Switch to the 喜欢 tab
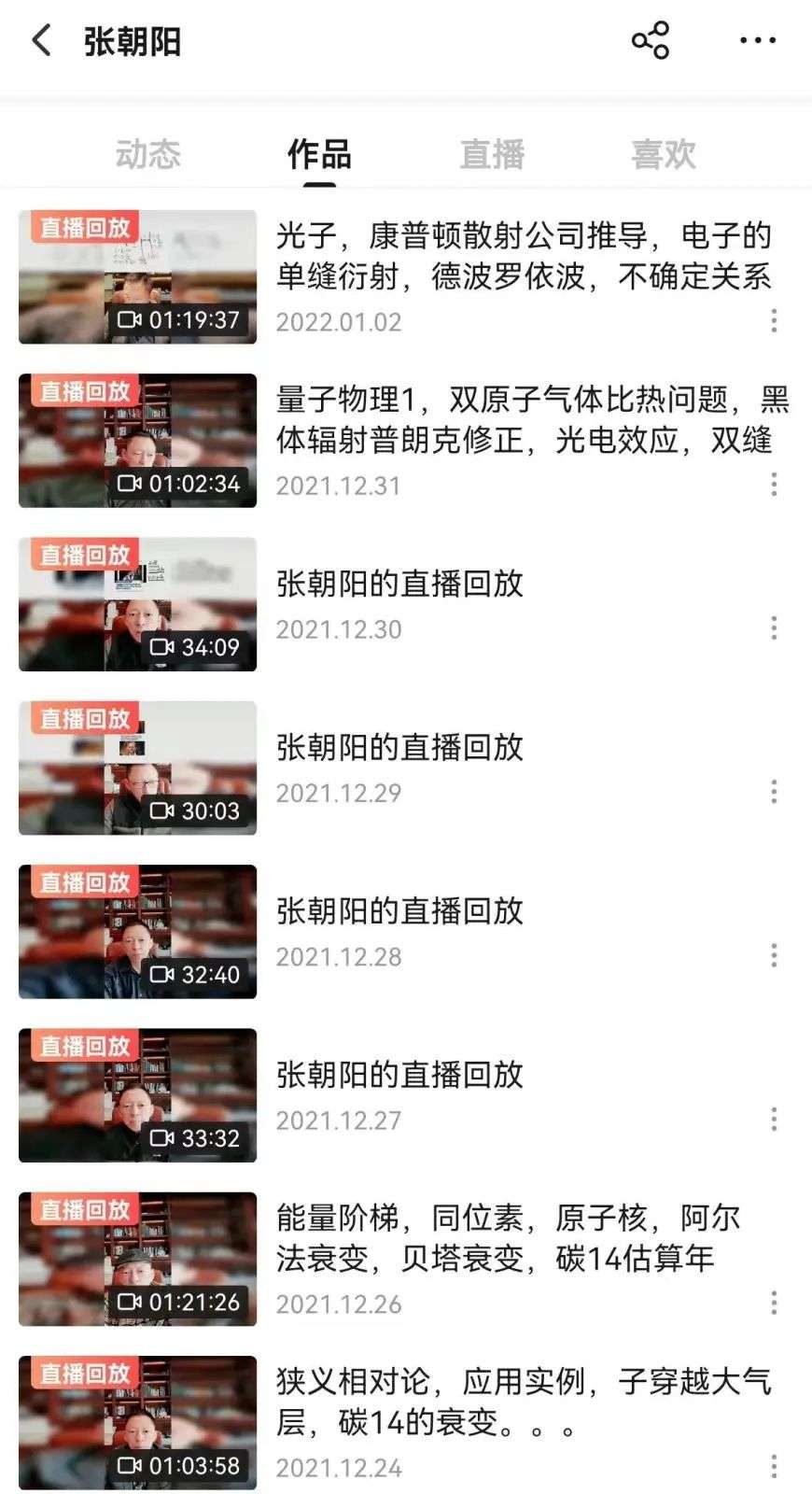The width and height of the screenshot is (812, 1494). [664, 154]
